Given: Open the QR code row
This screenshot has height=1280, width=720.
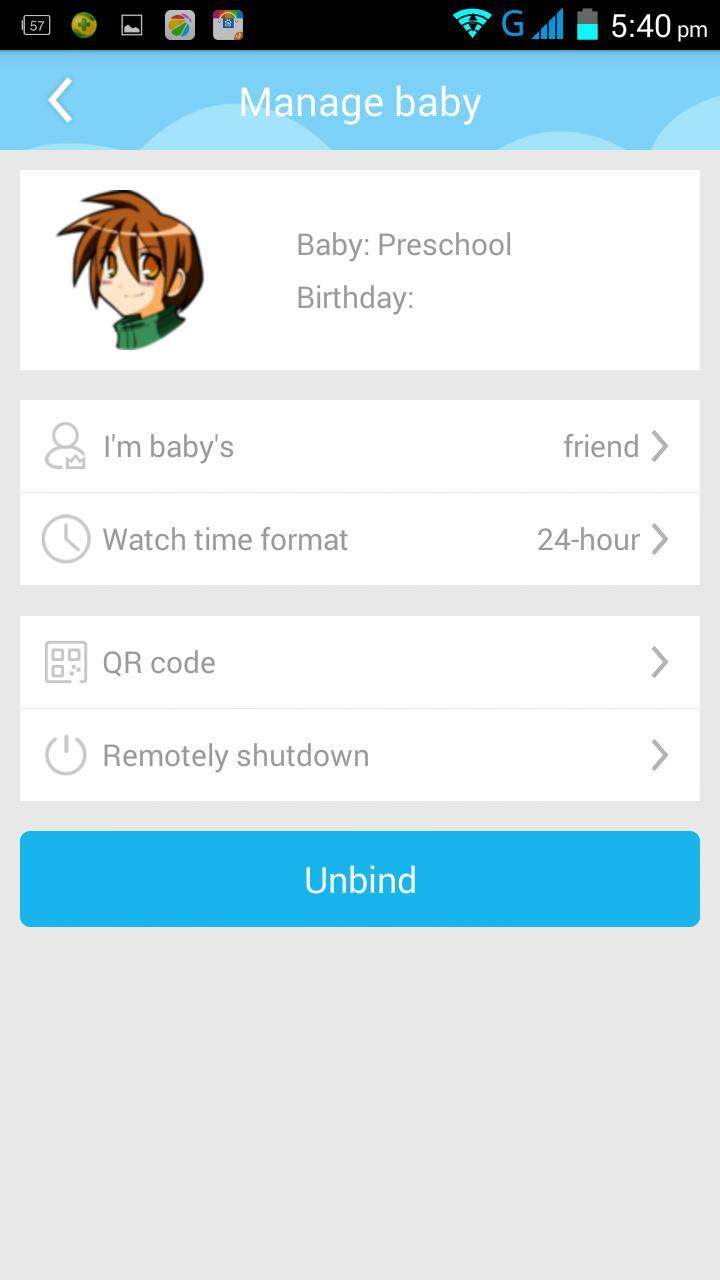Looking at the screenshot, I should point(360,662).
